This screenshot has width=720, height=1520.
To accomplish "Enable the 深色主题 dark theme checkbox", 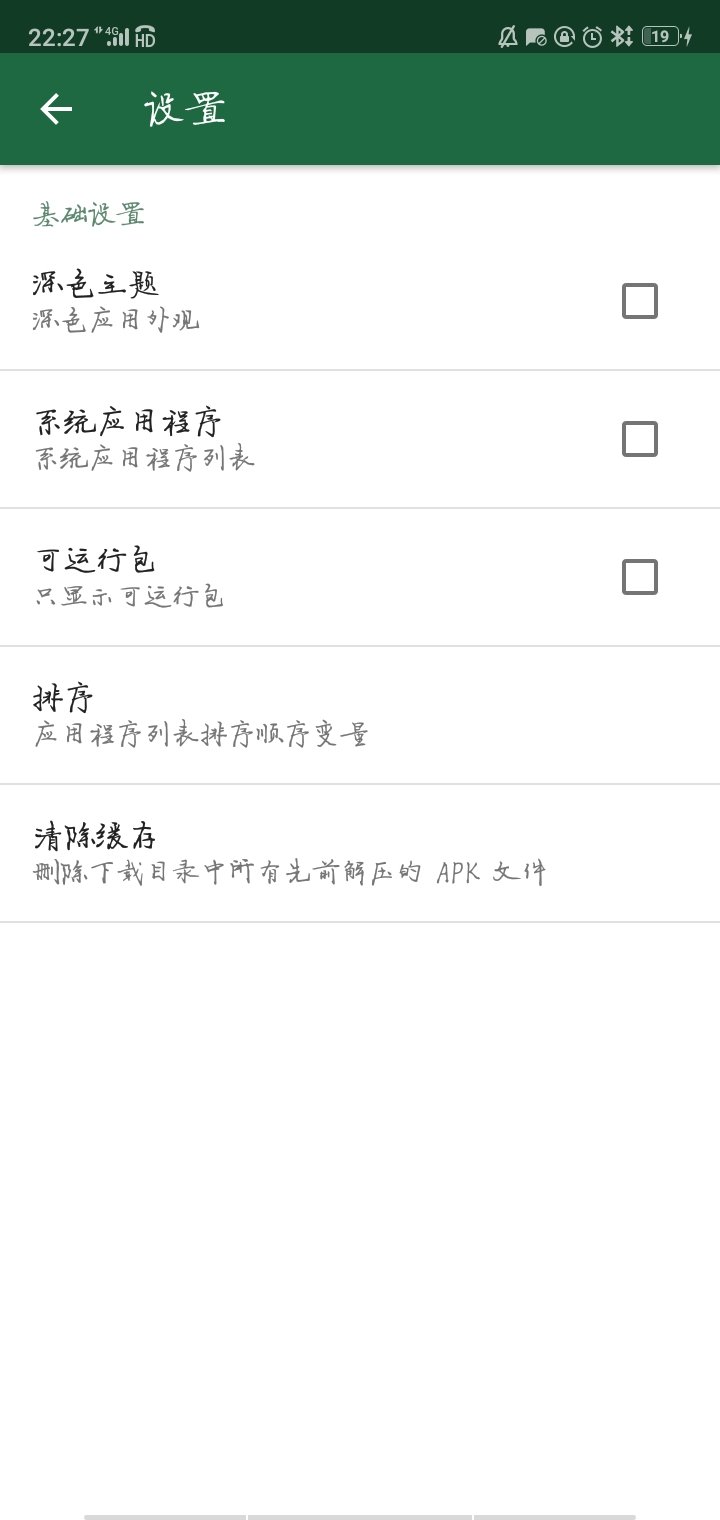I will (x=640, y=298).
